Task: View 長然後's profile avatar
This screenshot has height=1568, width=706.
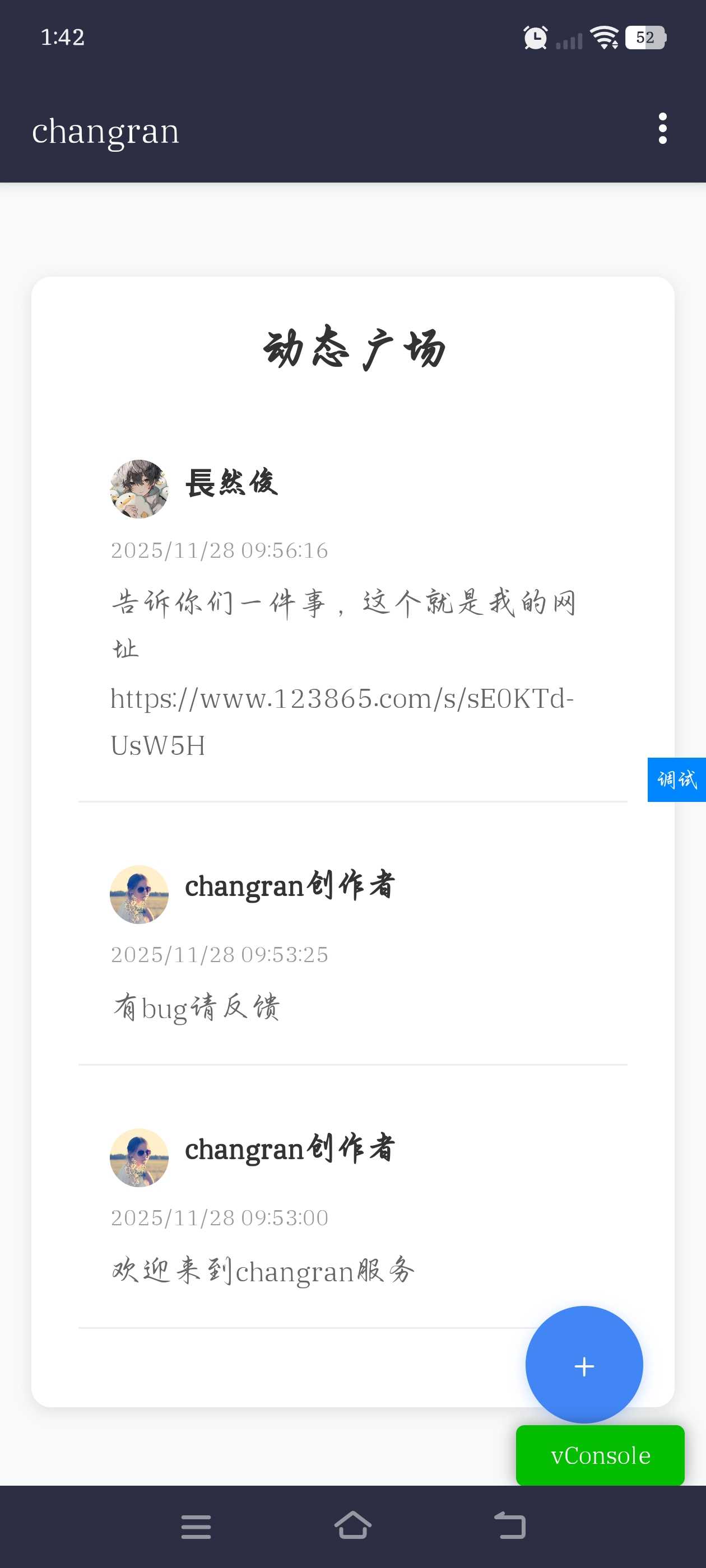Action: pyautogui.click(x=139, y=489)
